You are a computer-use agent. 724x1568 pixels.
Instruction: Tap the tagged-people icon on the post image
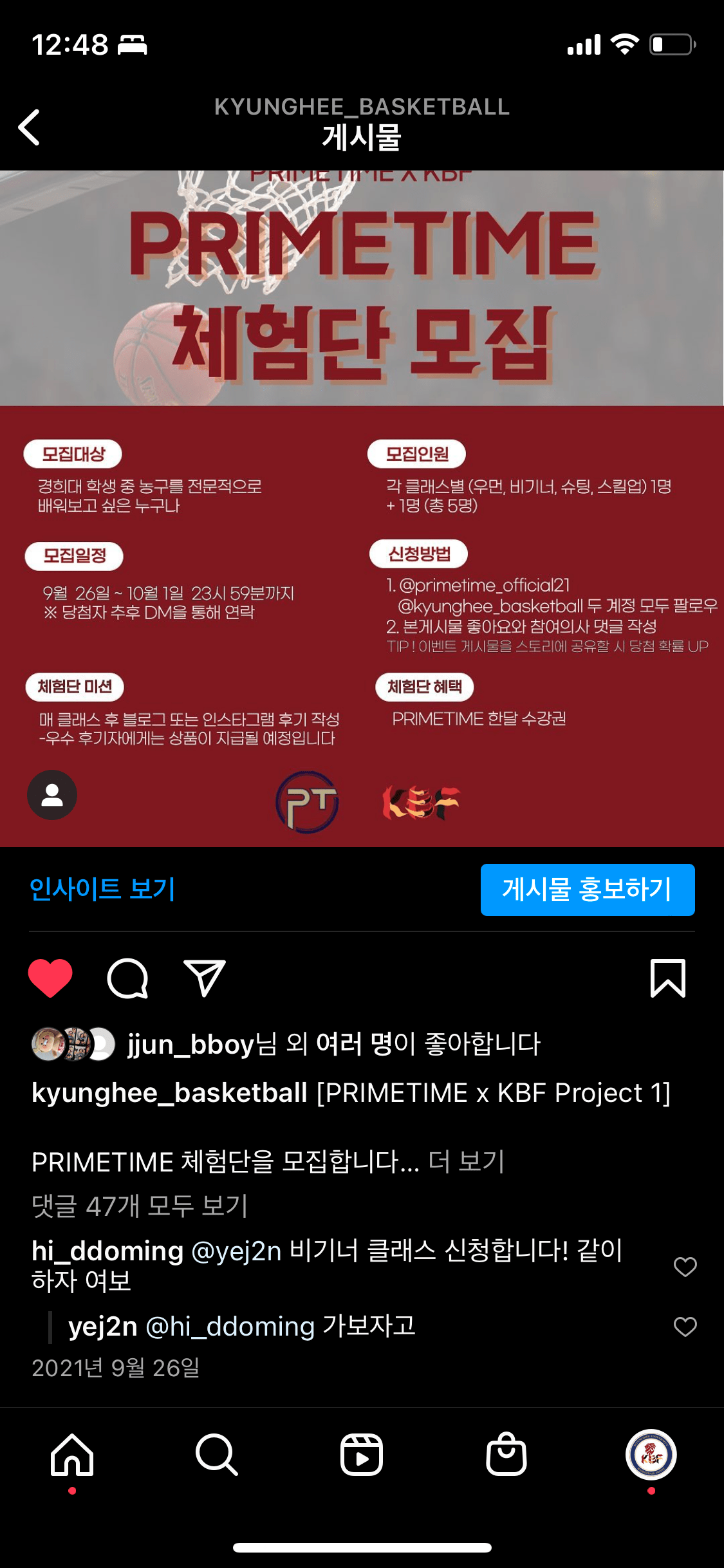pos(52,794)
